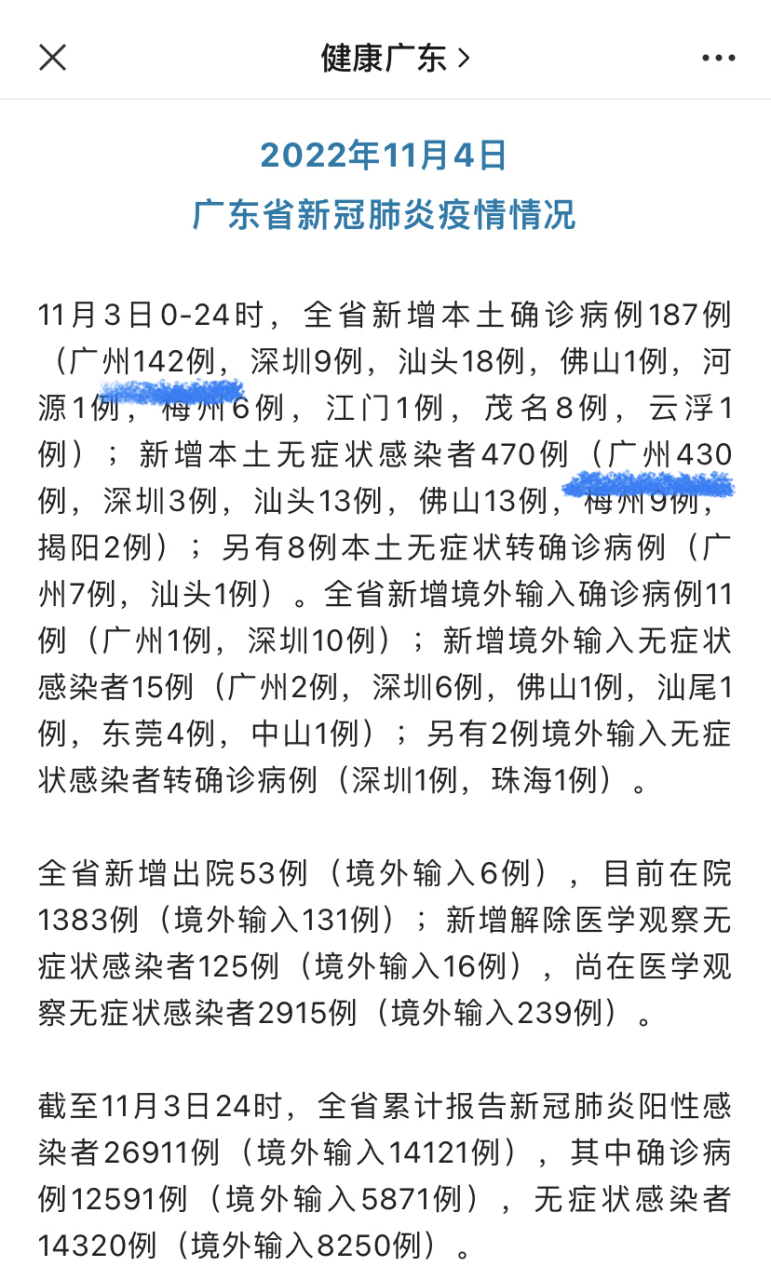This screenshot has height=1280, width=771.
Task: Open the 健康广东 account profile
Action: [x=395, y=57]
